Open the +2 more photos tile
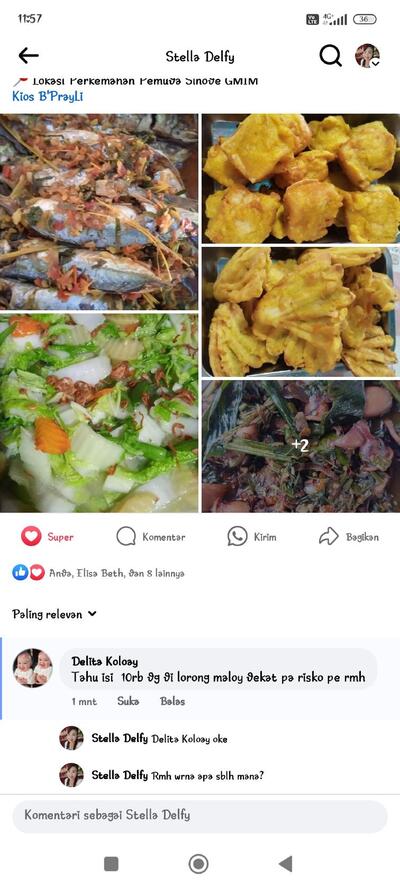The image size is (400, 888). click(301, 446)
